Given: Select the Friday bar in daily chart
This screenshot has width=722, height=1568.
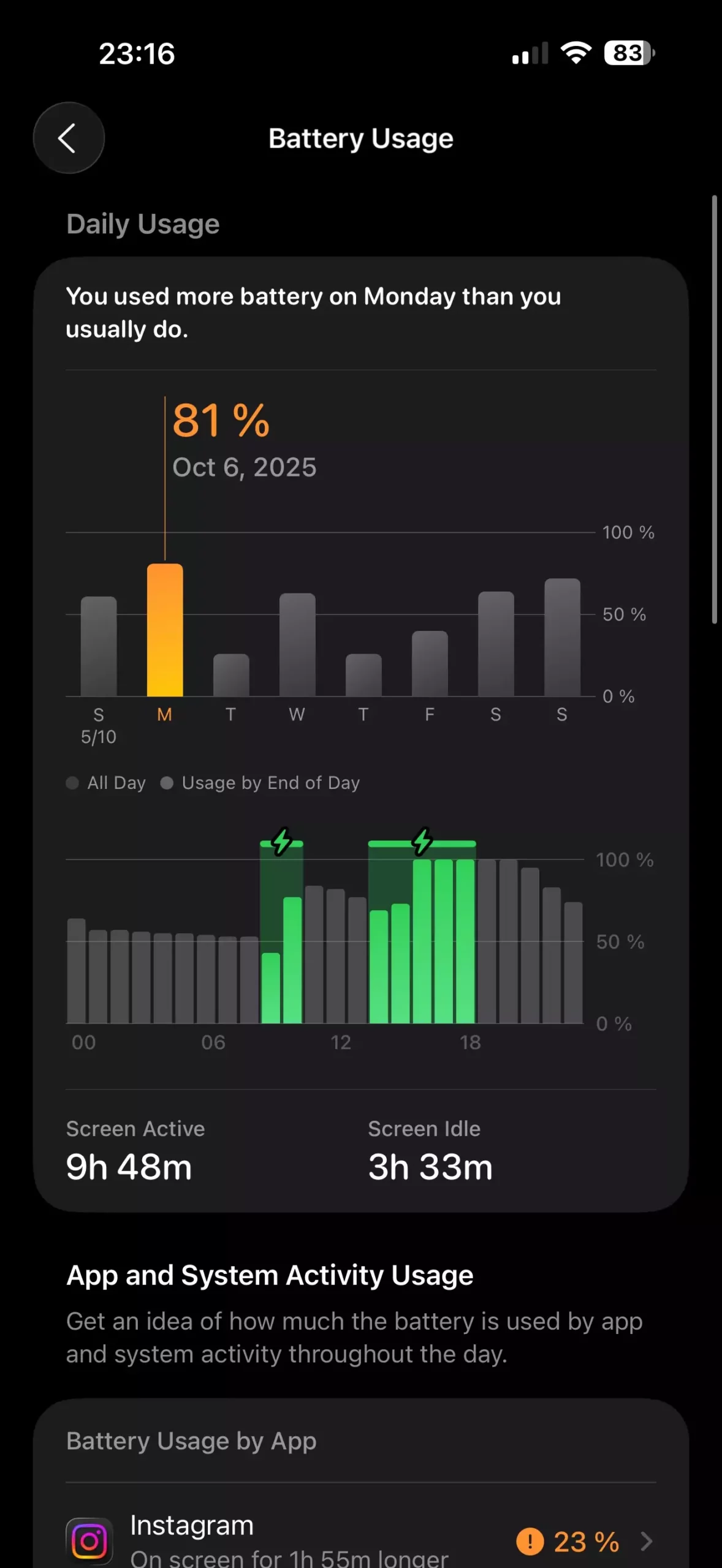Looking at the screenshot, I should pos(430,663).
